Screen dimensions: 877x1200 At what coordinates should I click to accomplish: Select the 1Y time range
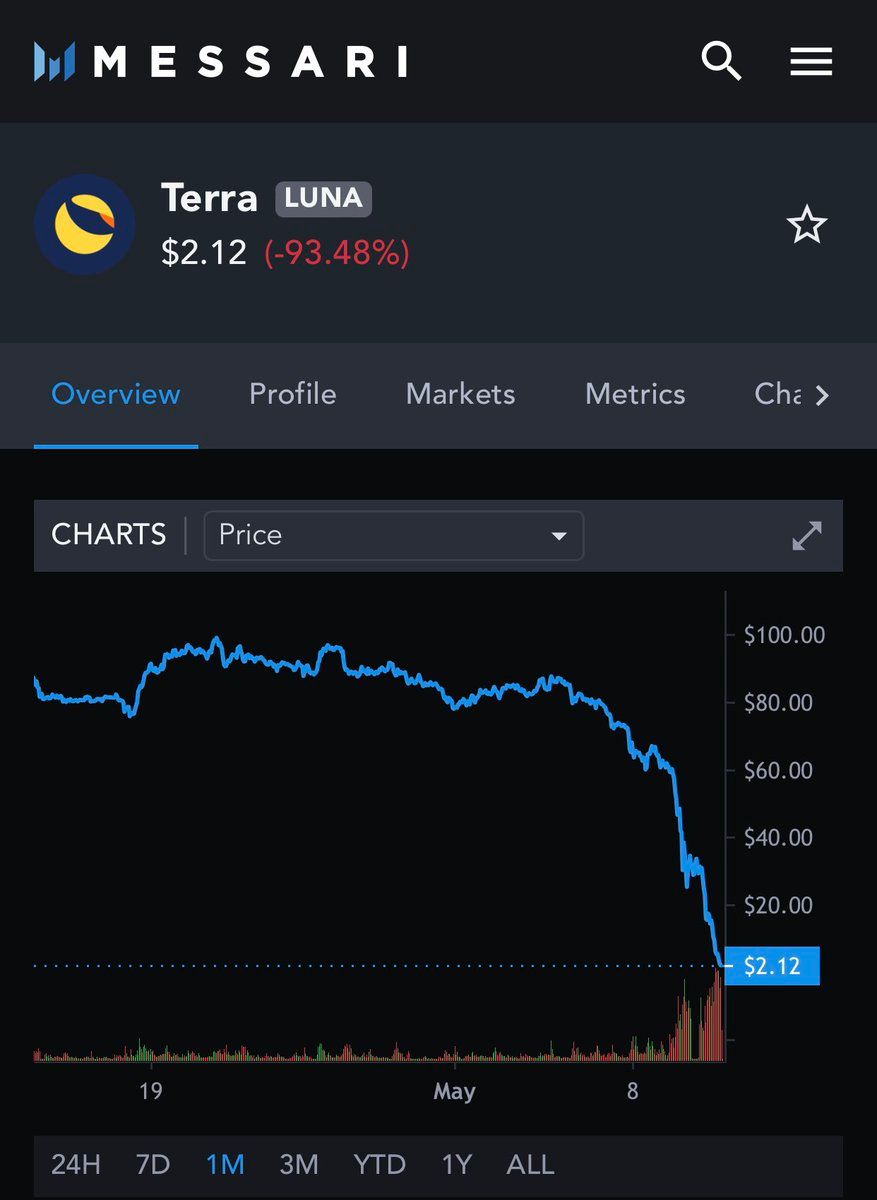(456, 1164)
